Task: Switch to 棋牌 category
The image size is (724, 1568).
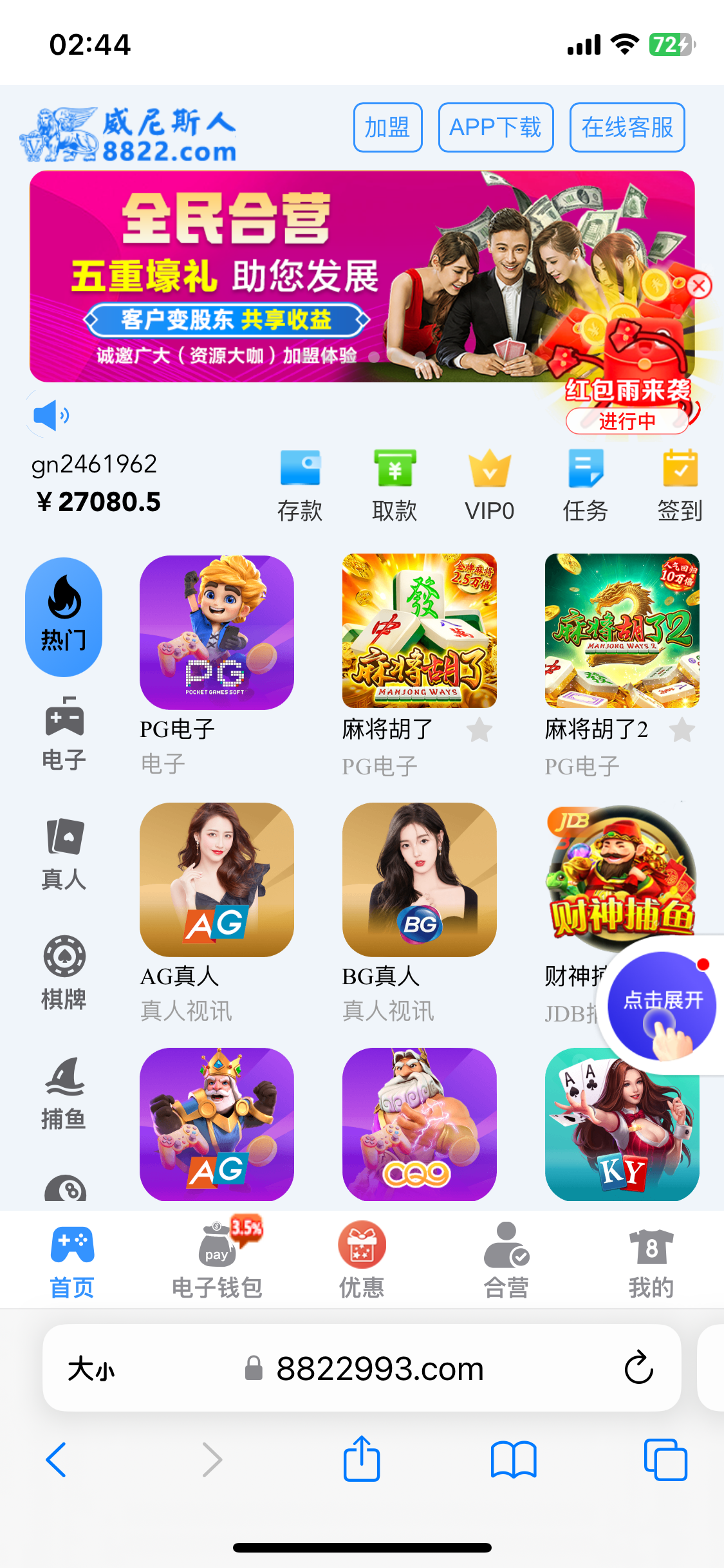Action: 64,973
